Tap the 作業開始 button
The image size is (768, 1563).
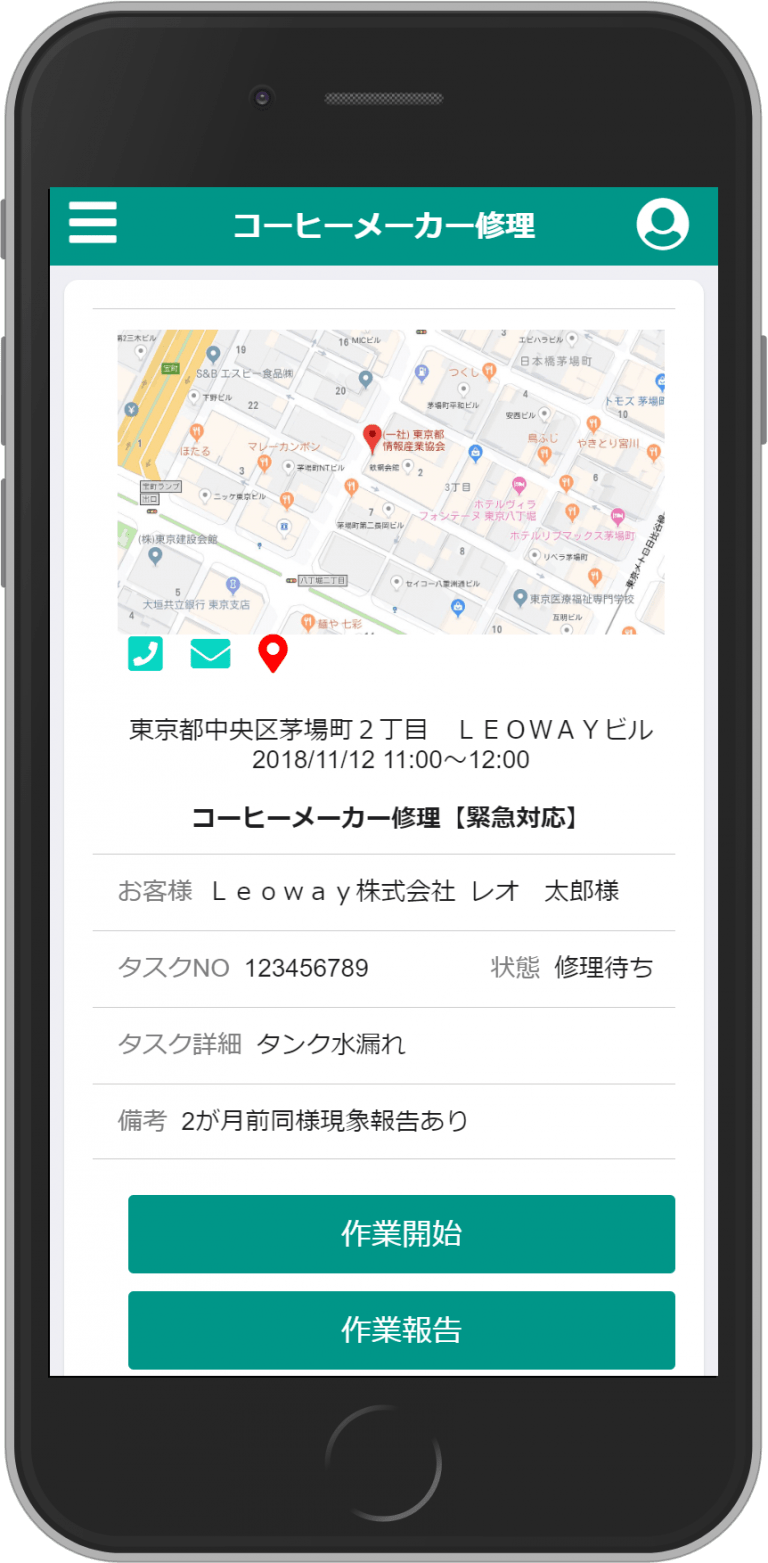coord(401,1233)
